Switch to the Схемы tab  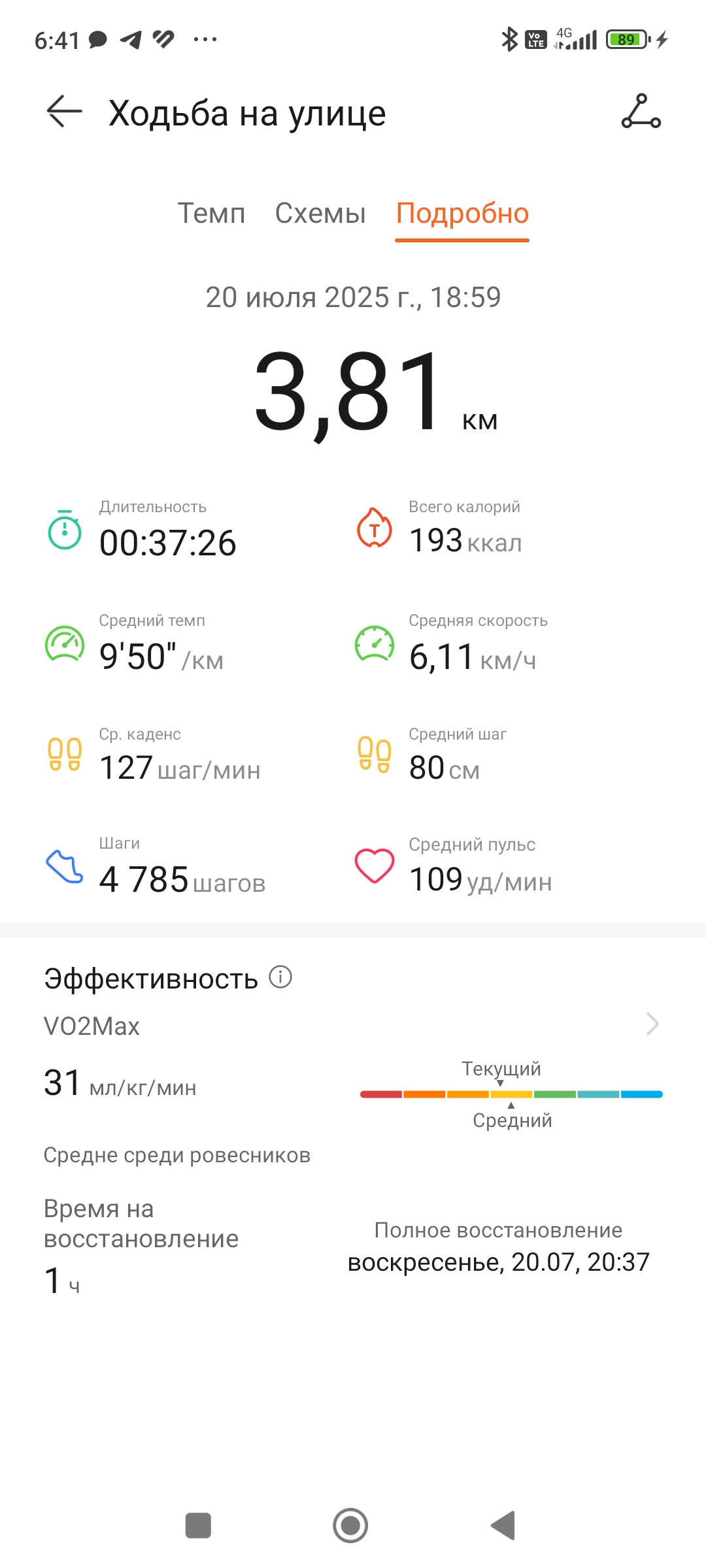pos(320,214)
